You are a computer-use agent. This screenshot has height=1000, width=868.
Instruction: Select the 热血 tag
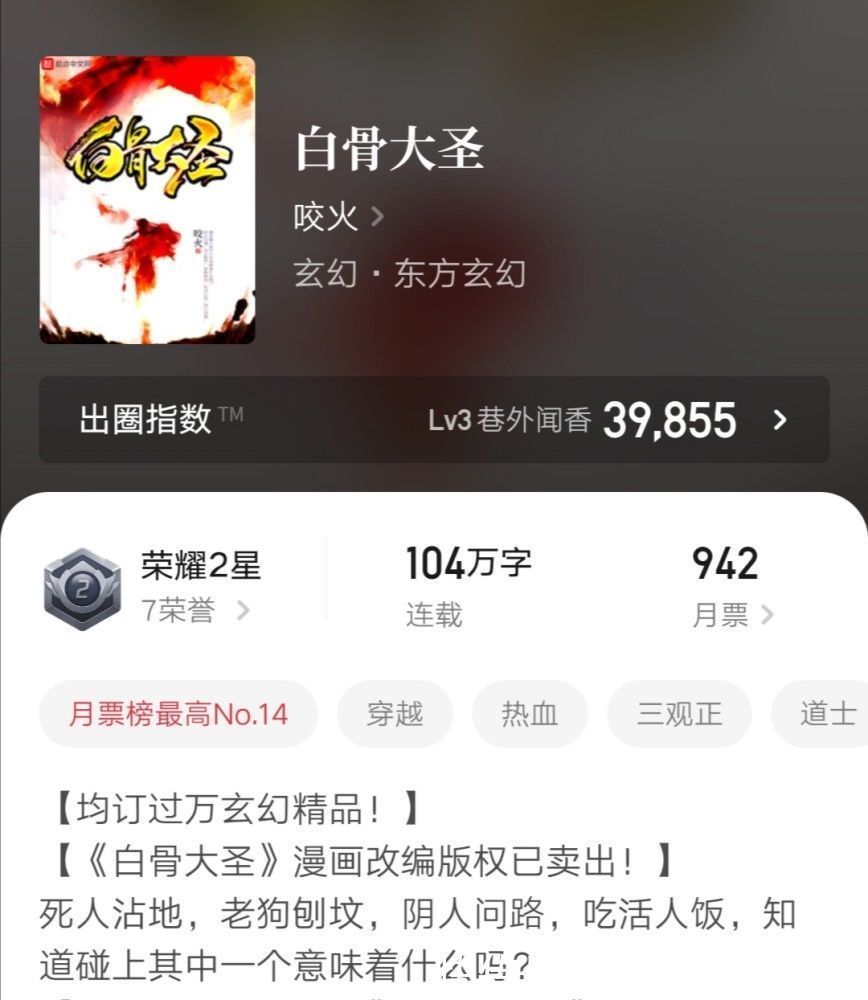[x=529, y=714]
